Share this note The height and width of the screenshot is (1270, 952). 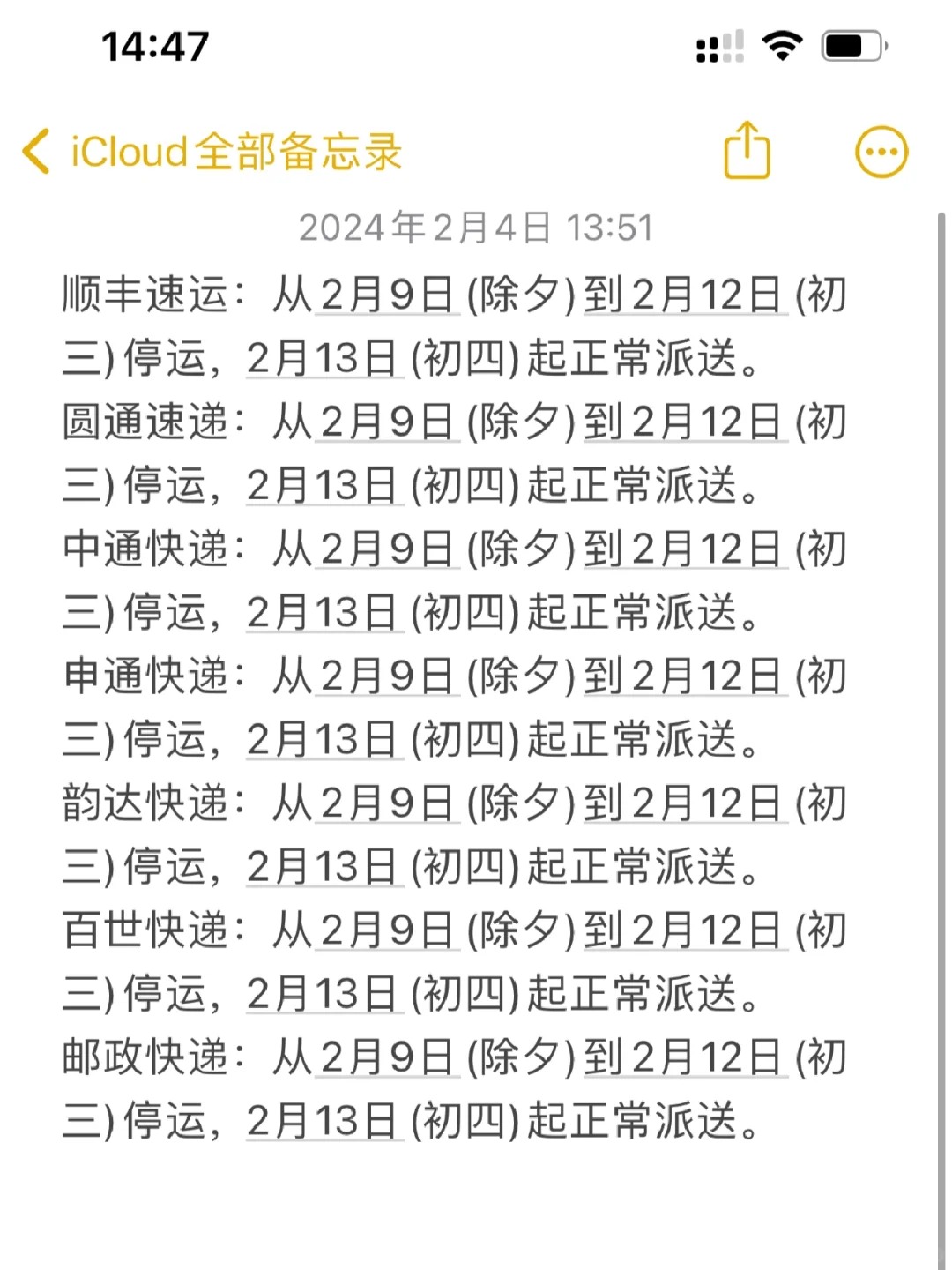pyautogui.click(x=747, y=151)
